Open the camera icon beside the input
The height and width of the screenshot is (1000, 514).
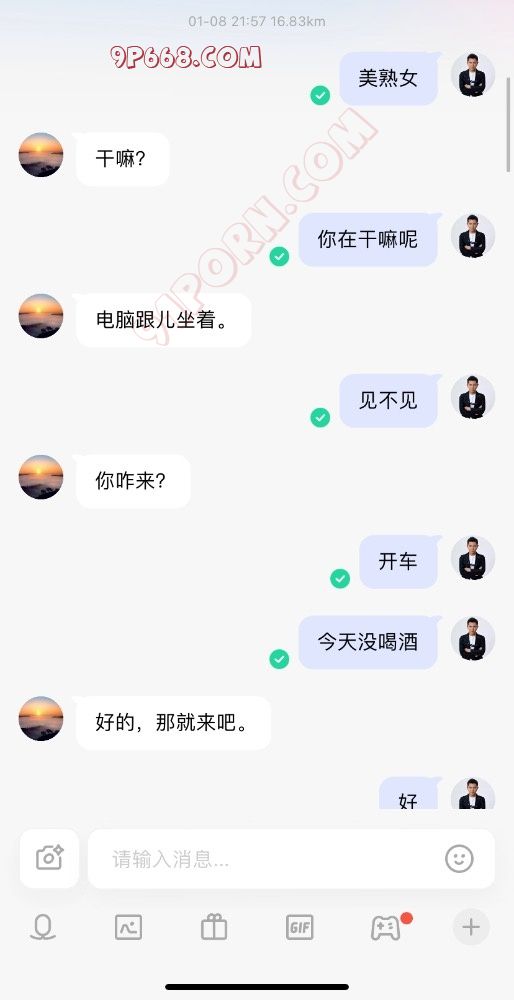coord(49,858)
